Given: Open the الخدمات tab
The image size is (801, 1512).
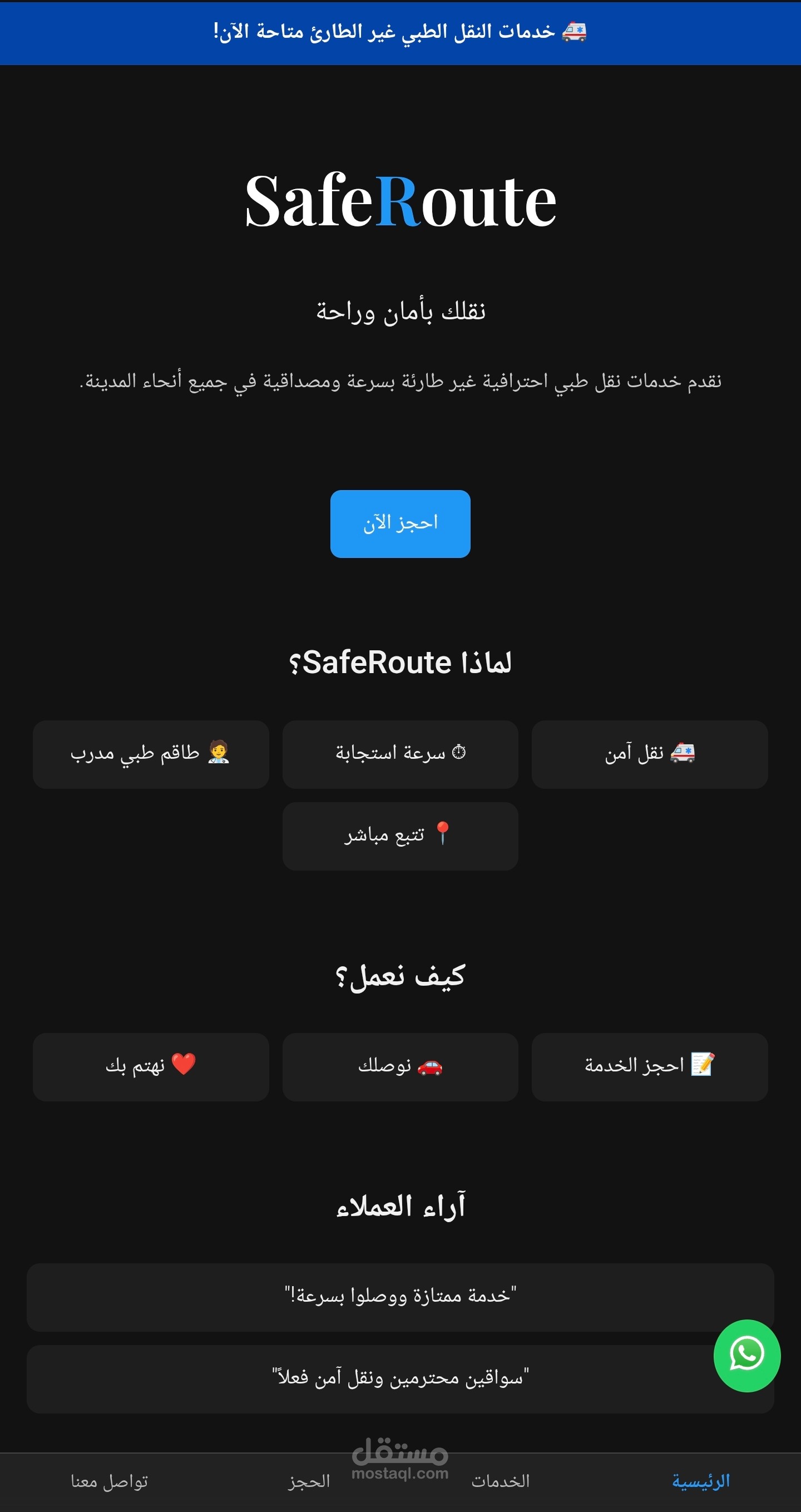Looking at the screenshot, I should [501, 1481].
